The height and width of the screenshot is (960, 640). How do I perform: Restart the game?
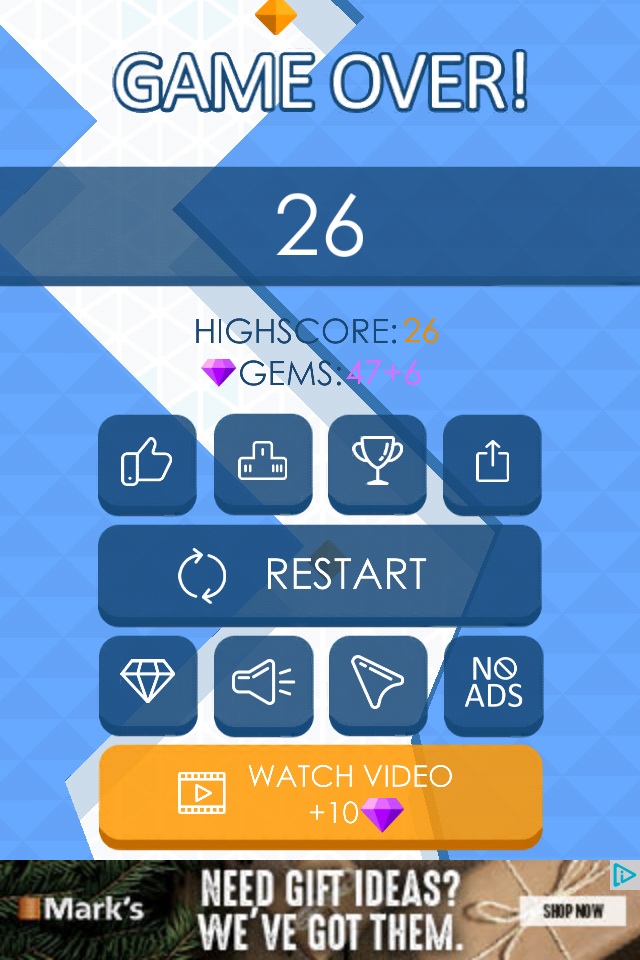[x=320, y=575]
